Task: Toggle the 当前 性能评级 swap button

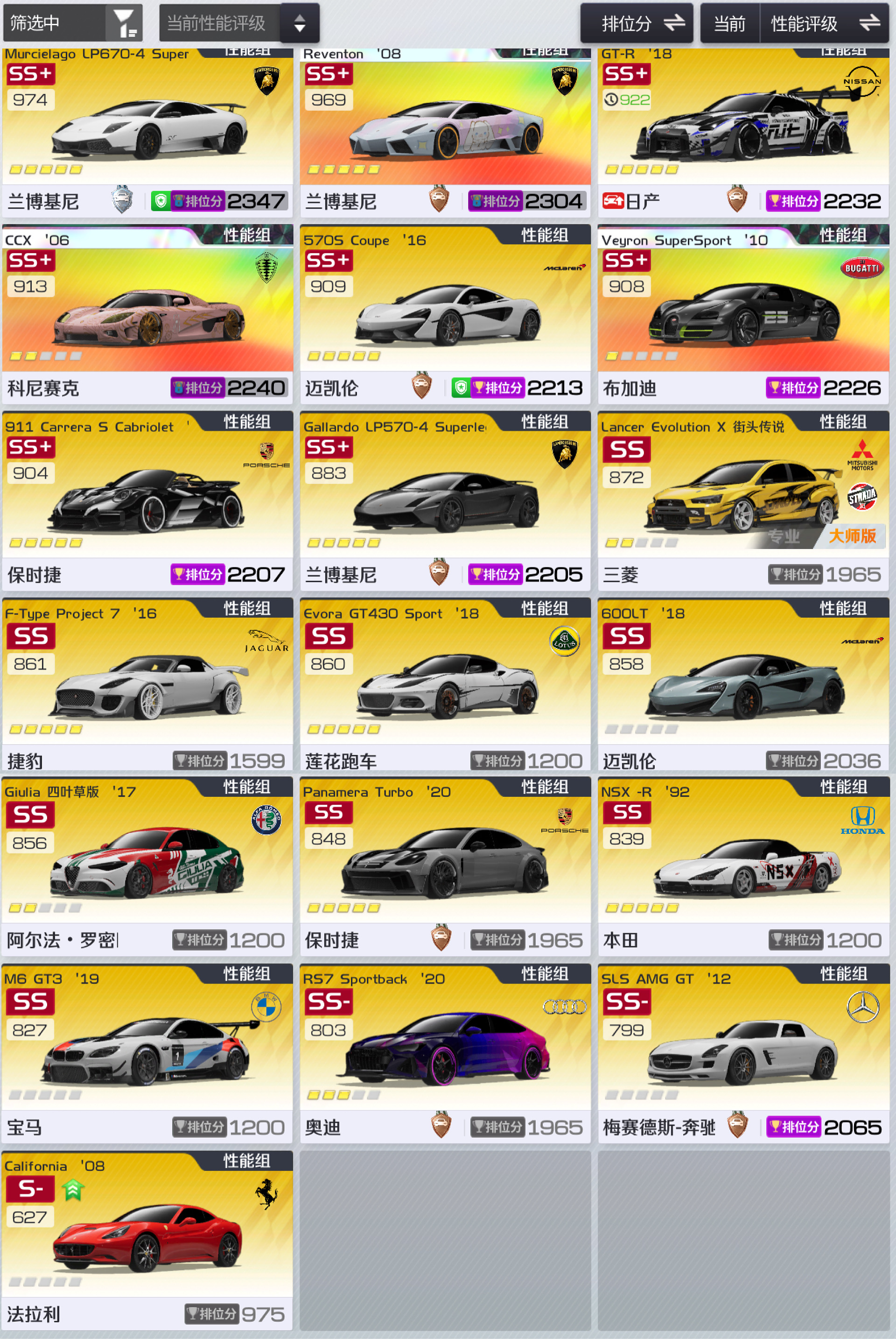Action: click(794, 23)
